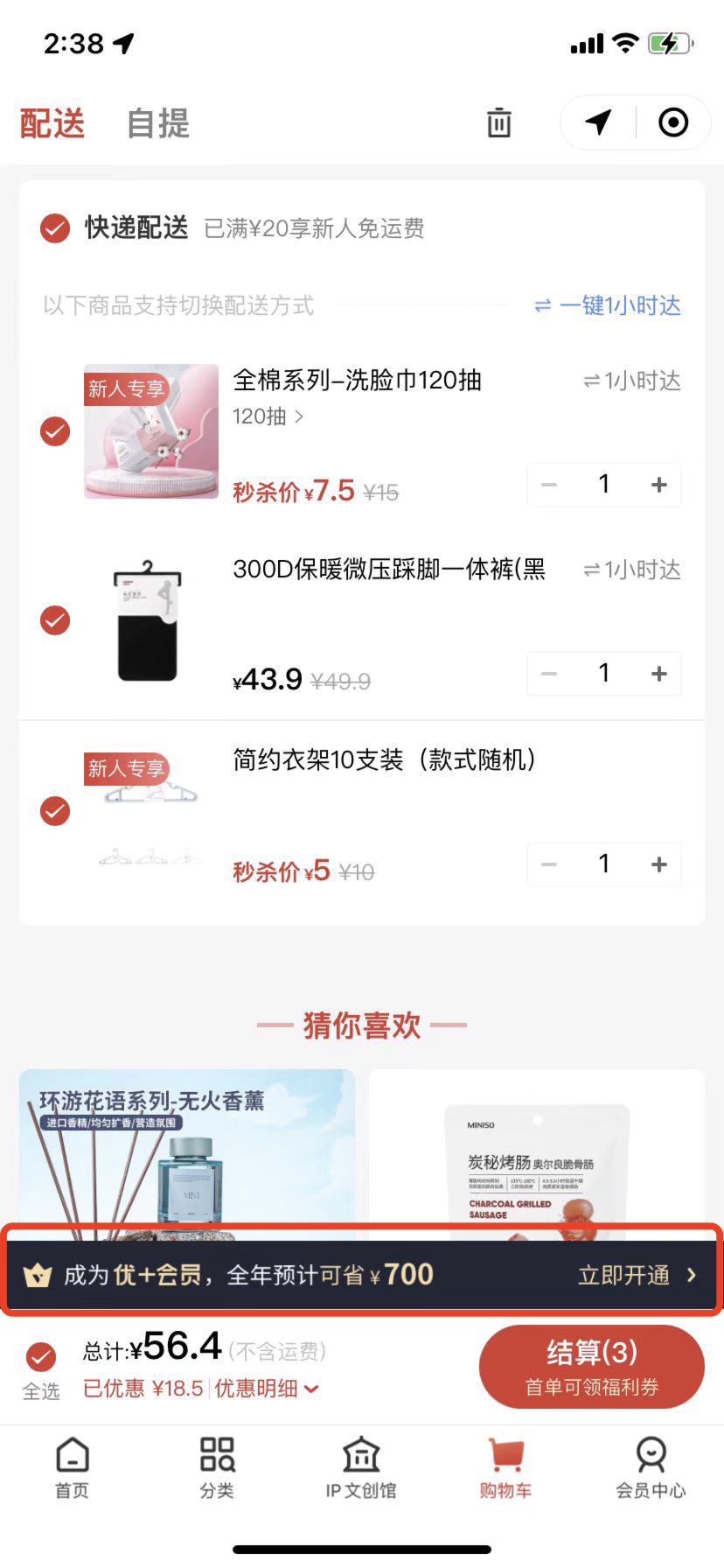Tap 立即开通 on the 优+会员 banner
Viewport: 724px width, 1568px height.
tap(637, 1275)
